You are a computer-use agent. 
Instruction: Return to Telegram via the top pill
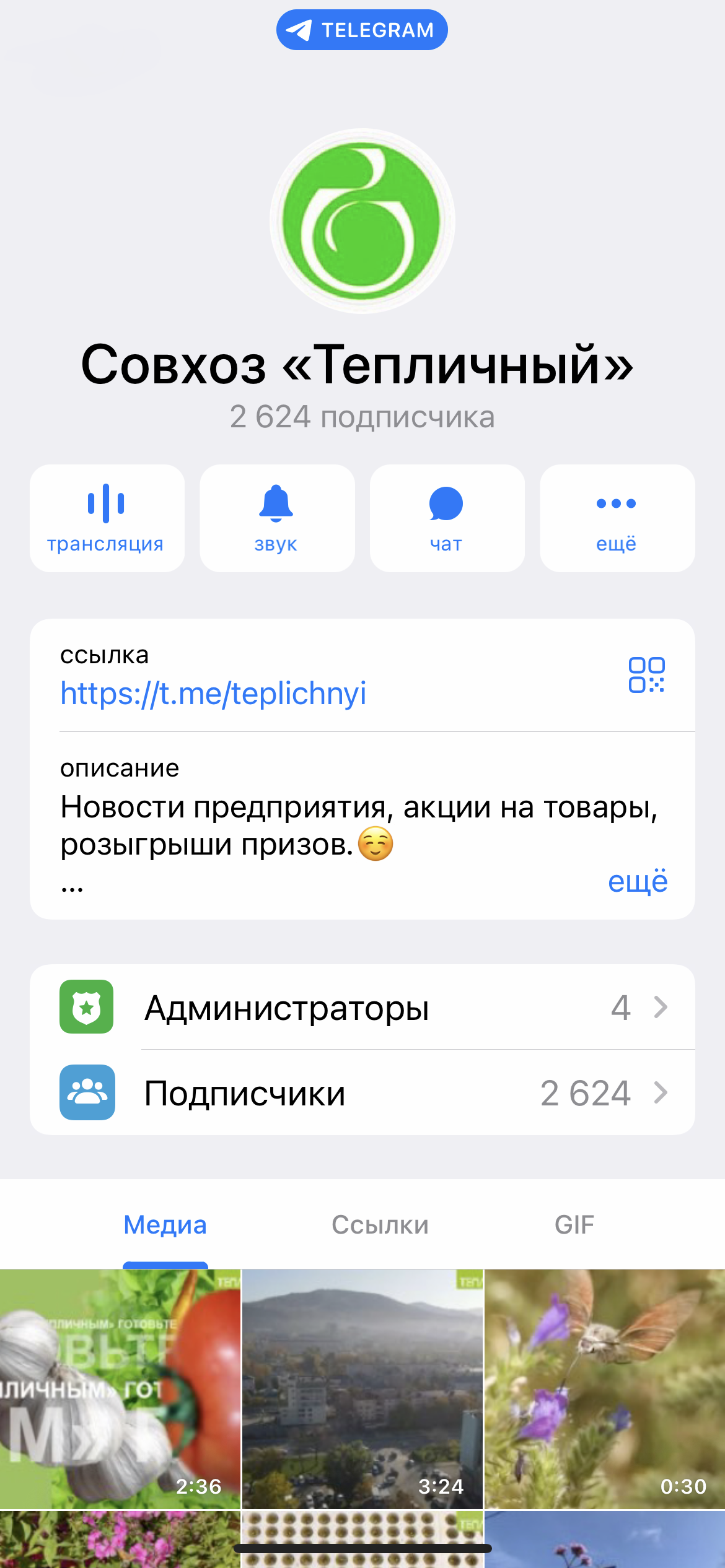pos(362,30)
